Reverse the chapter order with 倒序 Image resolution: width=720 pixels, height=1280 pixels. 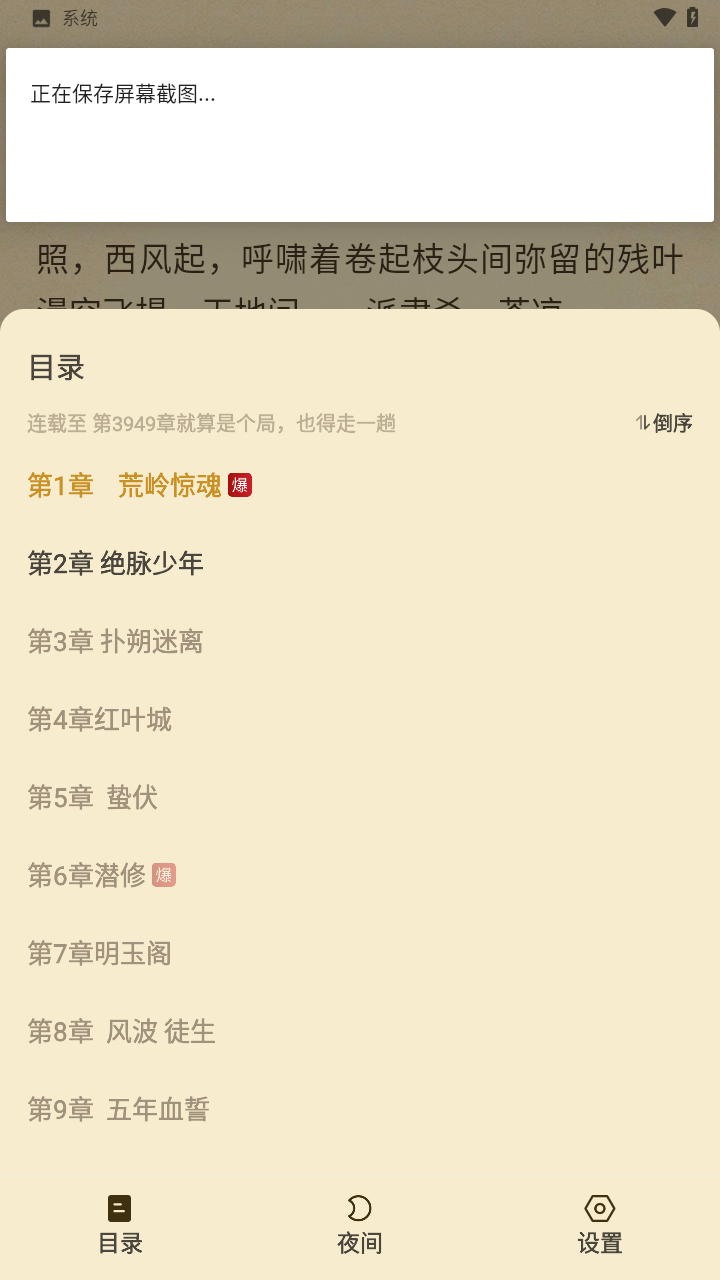664,423
